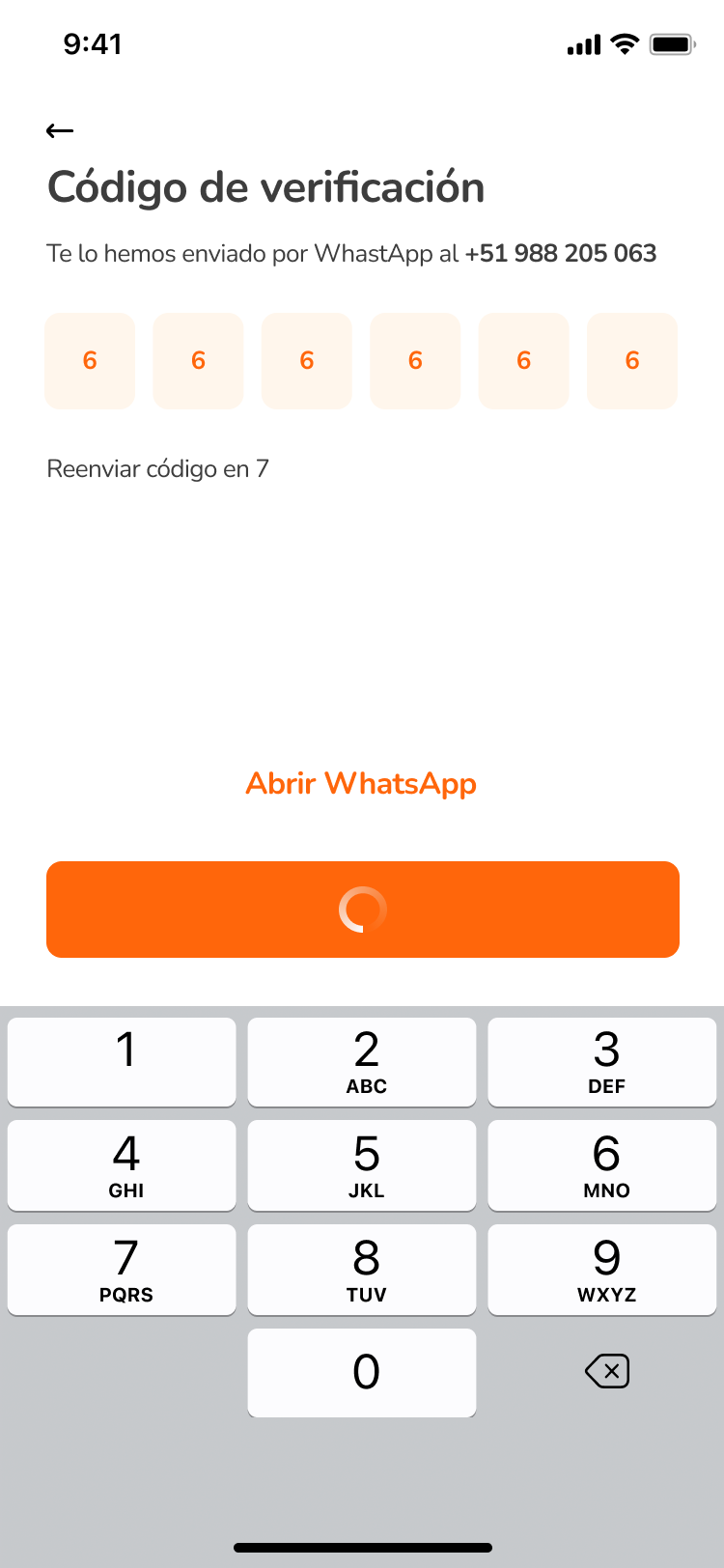Tap the 9:41 clock in the status bar
724x1568 pixels.
click(93, 43)
